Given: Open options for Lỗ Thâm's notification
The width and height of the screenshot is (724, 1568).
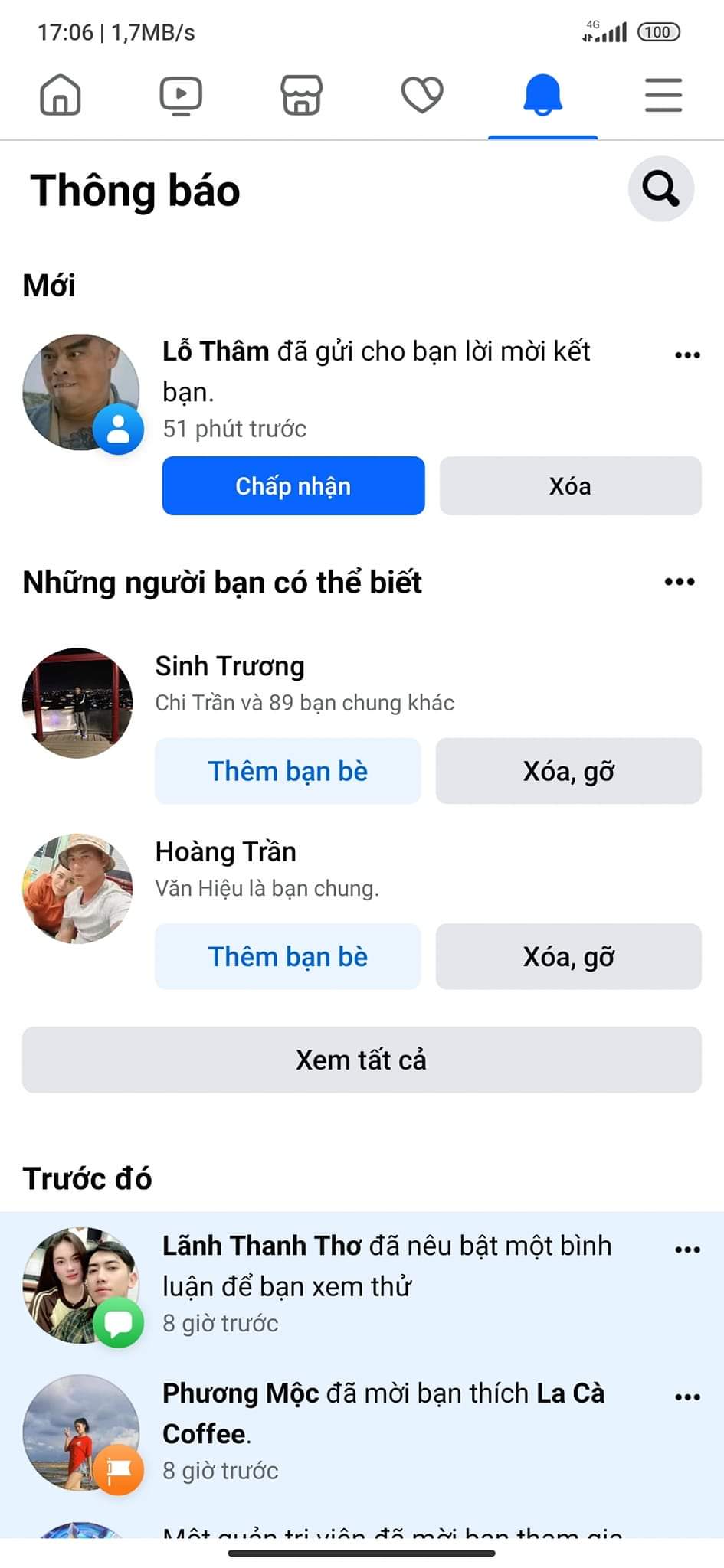Looking at the screenshot, I should pos(687,355).
